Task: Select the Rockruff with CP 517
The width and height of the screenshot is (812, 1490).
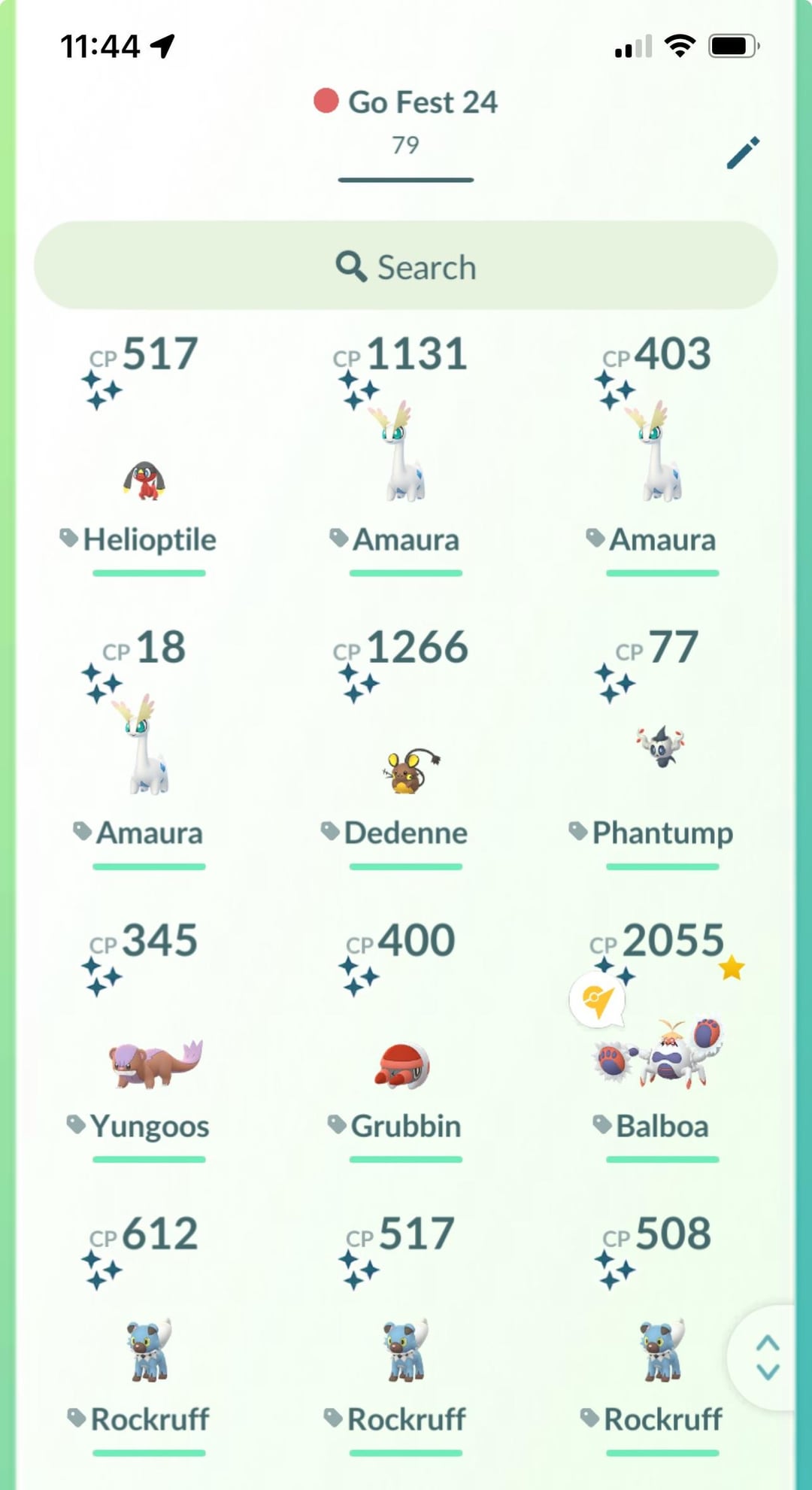Action: (x=405, y=1350)
